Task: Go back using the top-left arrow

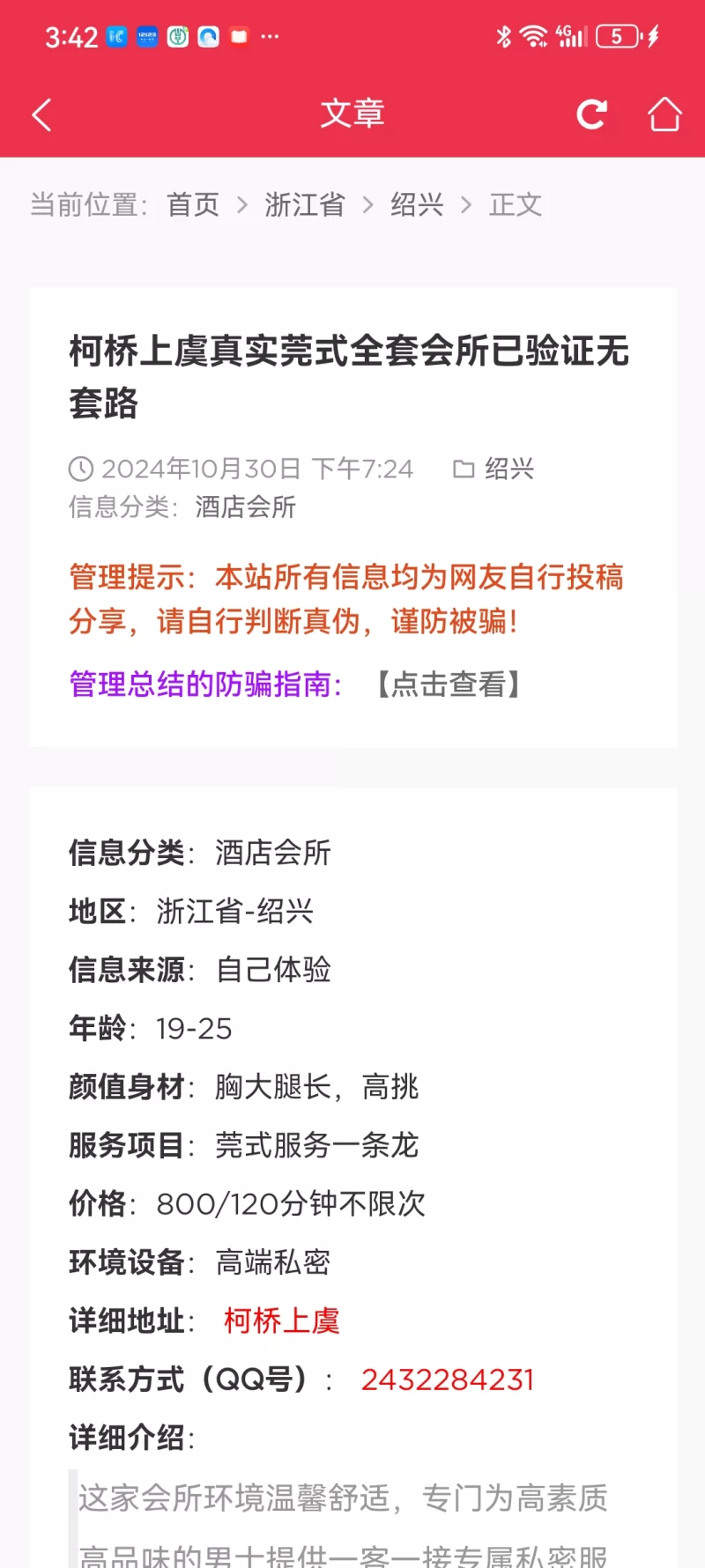Action: tap(41, 115)
